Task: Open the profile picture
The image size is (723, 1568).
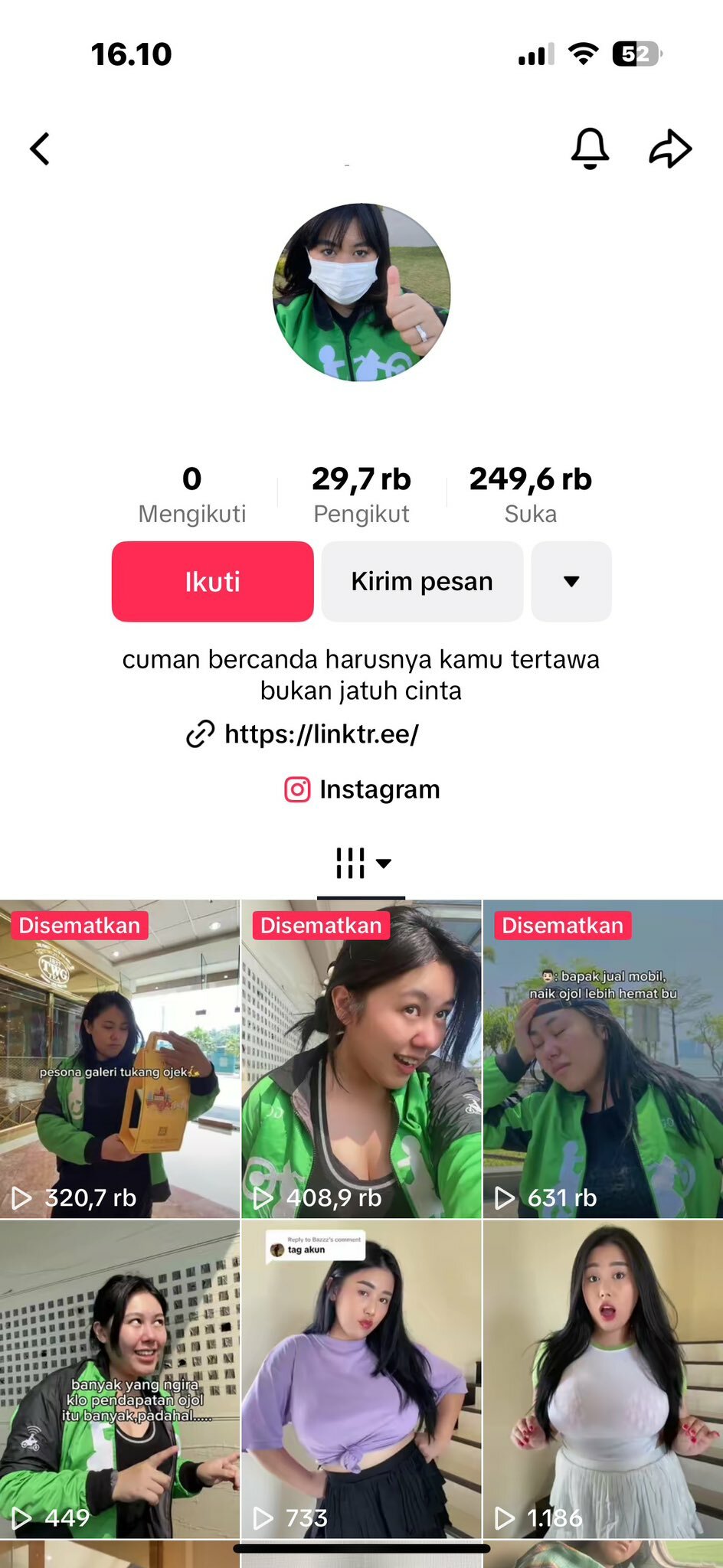Action: [x=361, y=292]
